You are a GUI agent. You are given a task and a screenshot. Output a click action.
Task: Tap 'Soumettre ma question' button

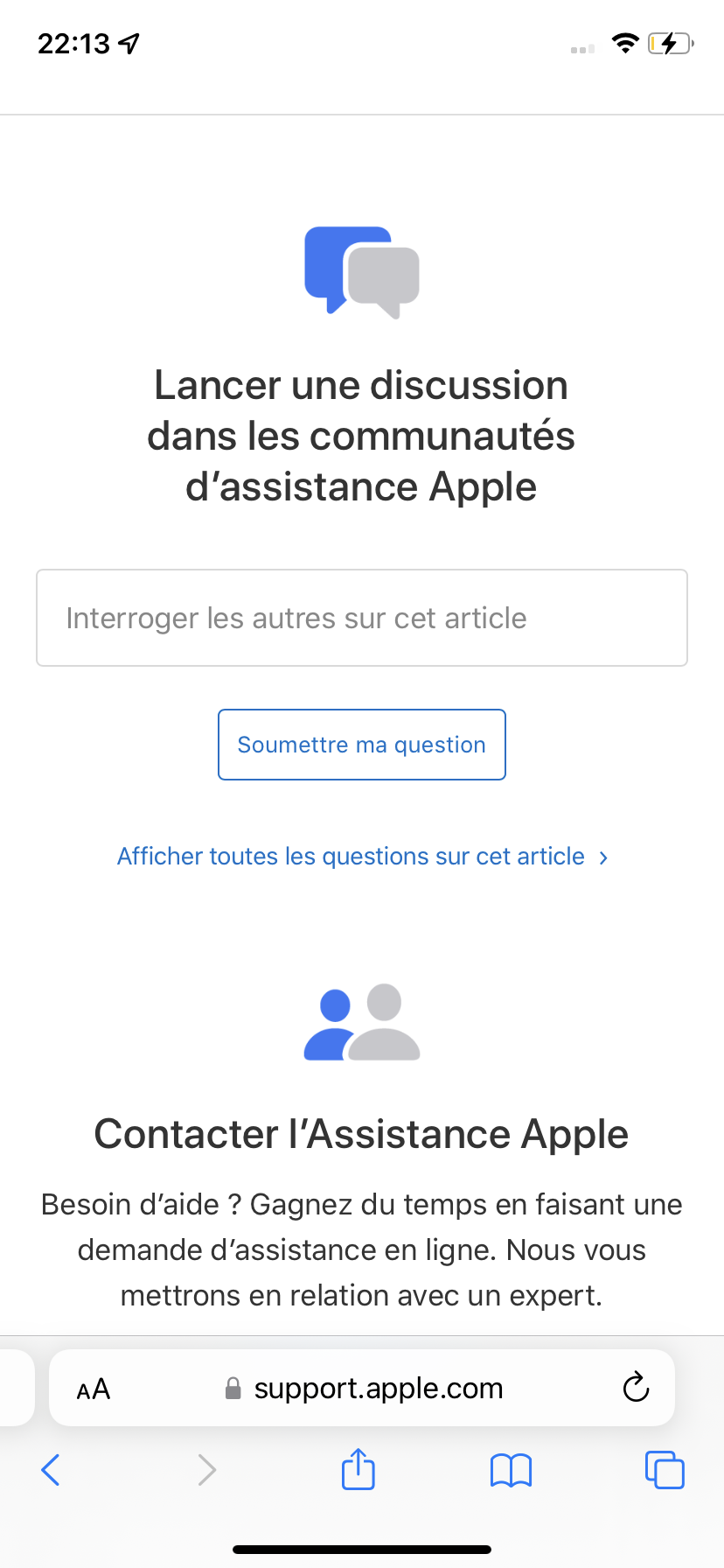(361, 745)
